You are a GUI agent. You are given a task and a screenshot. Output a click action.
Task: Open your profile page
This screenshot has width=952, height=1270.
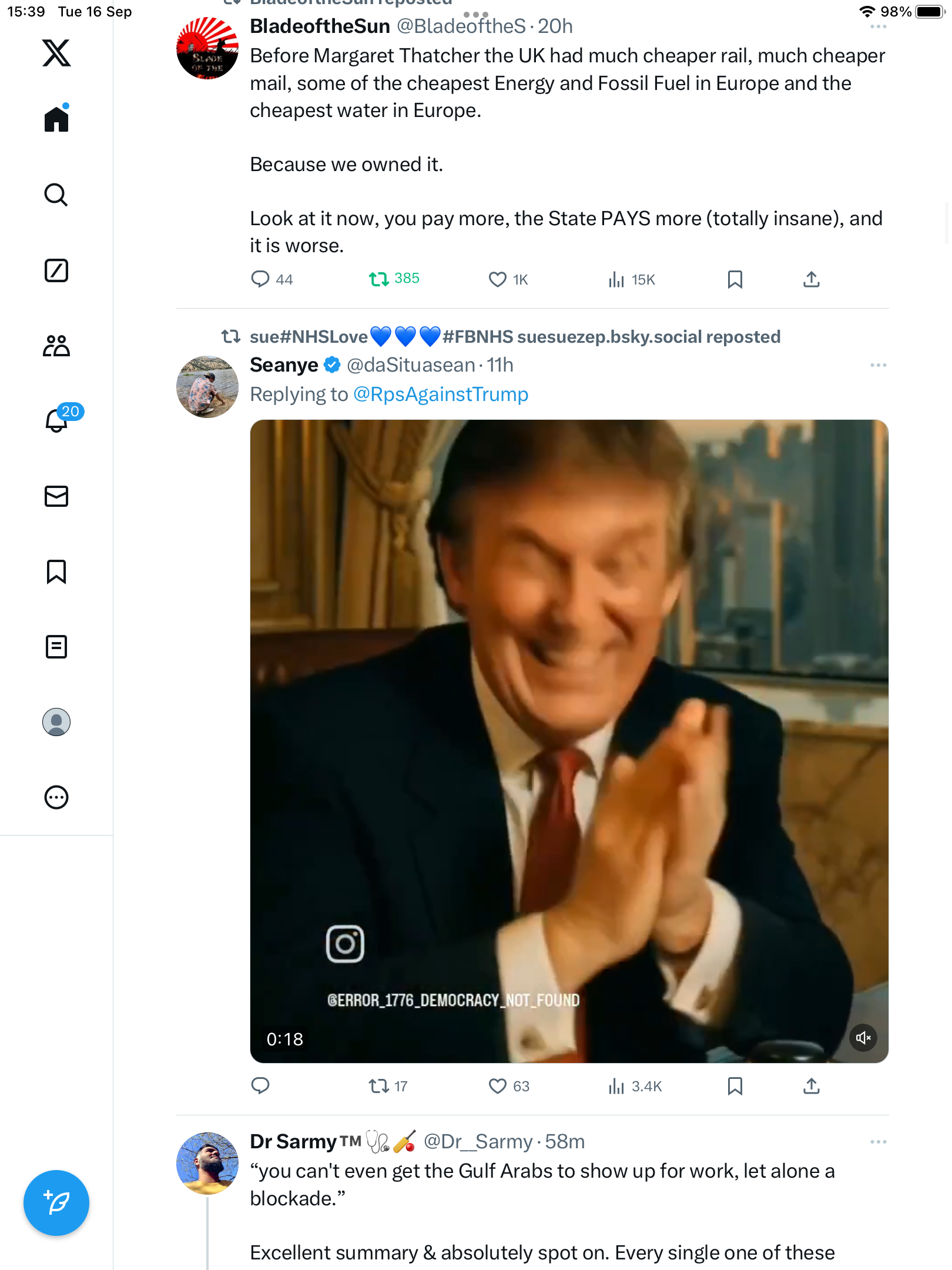(x=56, y=722)
